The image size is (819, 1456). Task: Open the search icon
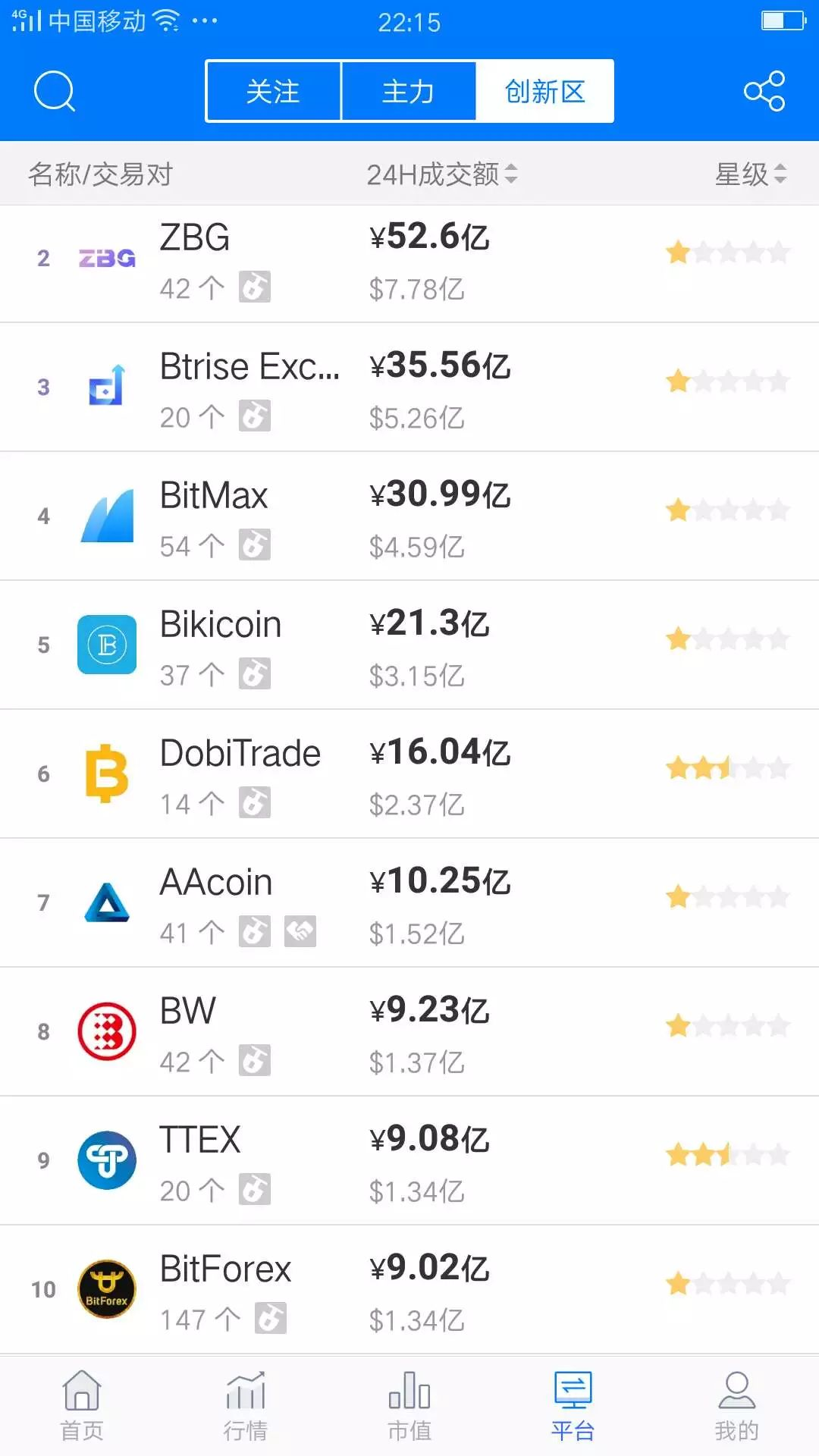tap(55, 91)
